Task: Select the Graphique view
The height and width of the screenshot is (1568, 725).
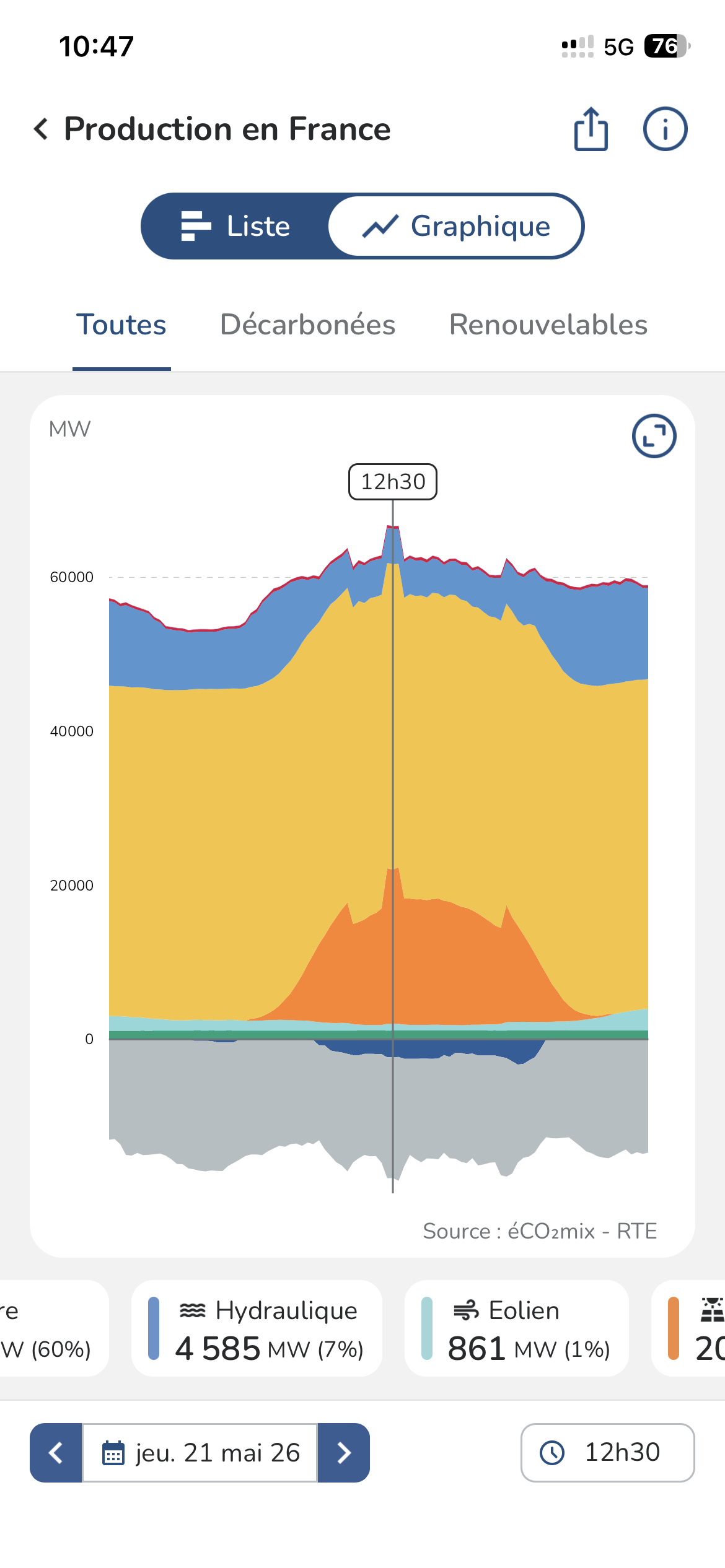Action: [455, 226]
